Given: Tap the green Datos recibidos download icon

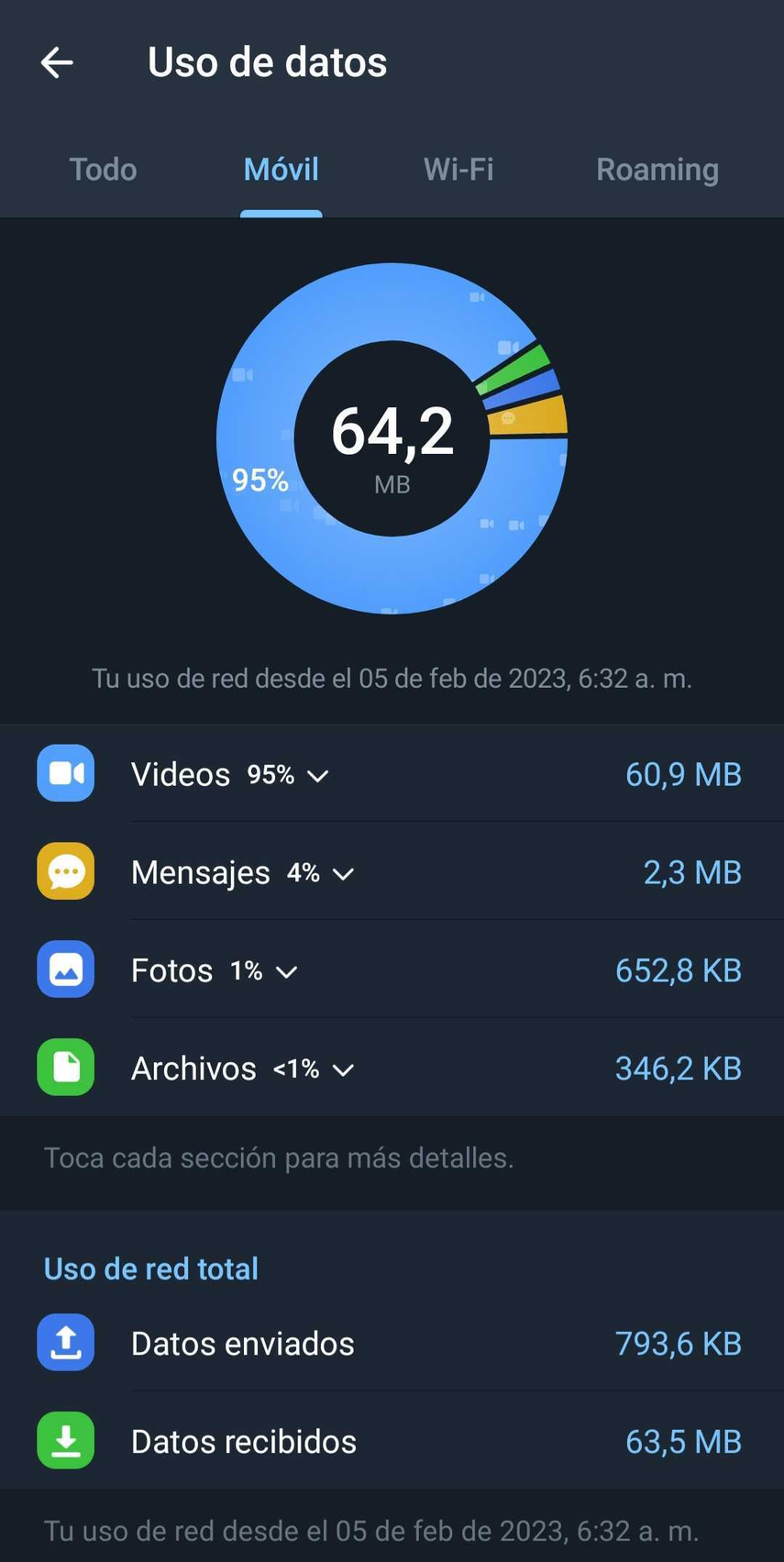Looking at the screenshot, I should click(x=64, y=1440).
